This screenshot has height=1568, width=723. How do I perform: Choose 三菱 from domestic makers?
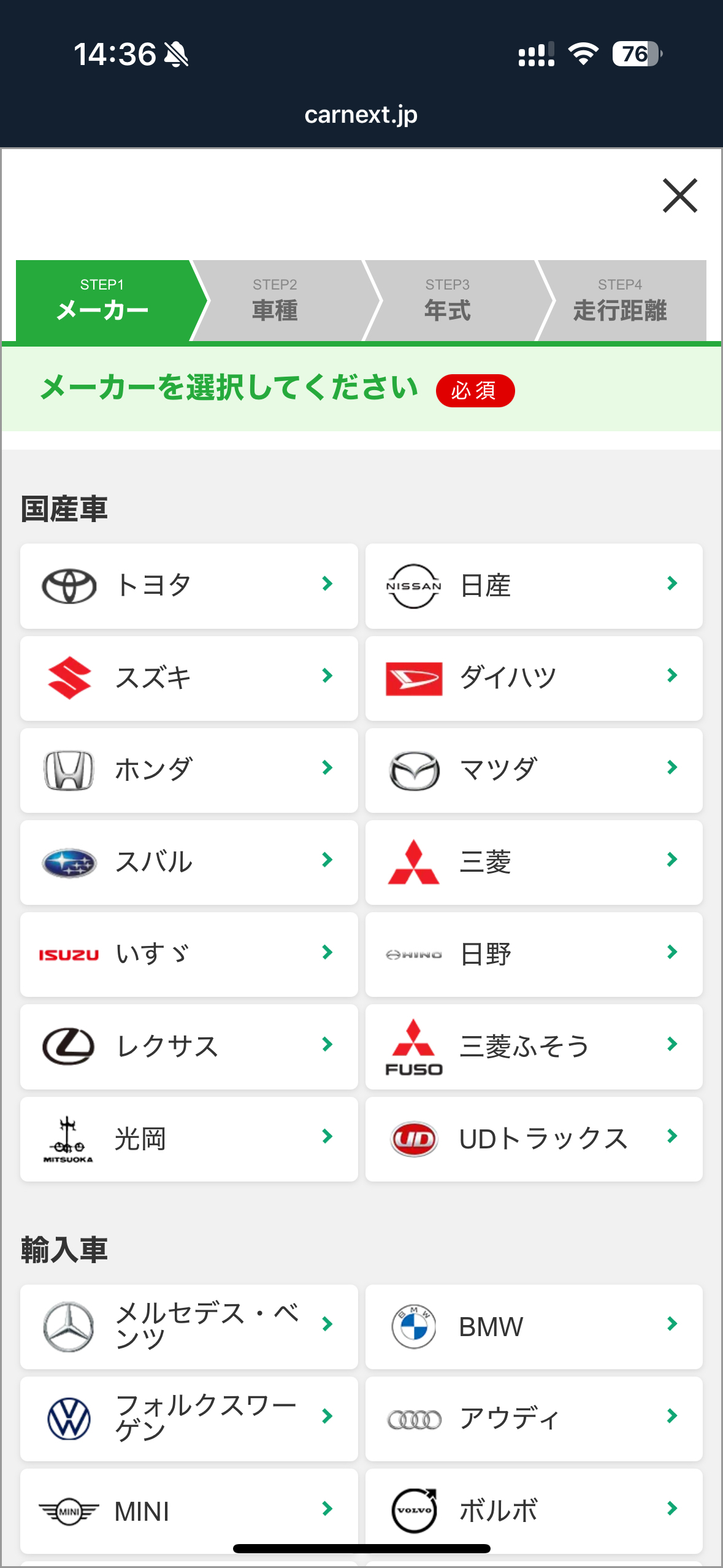pos(534,862)
